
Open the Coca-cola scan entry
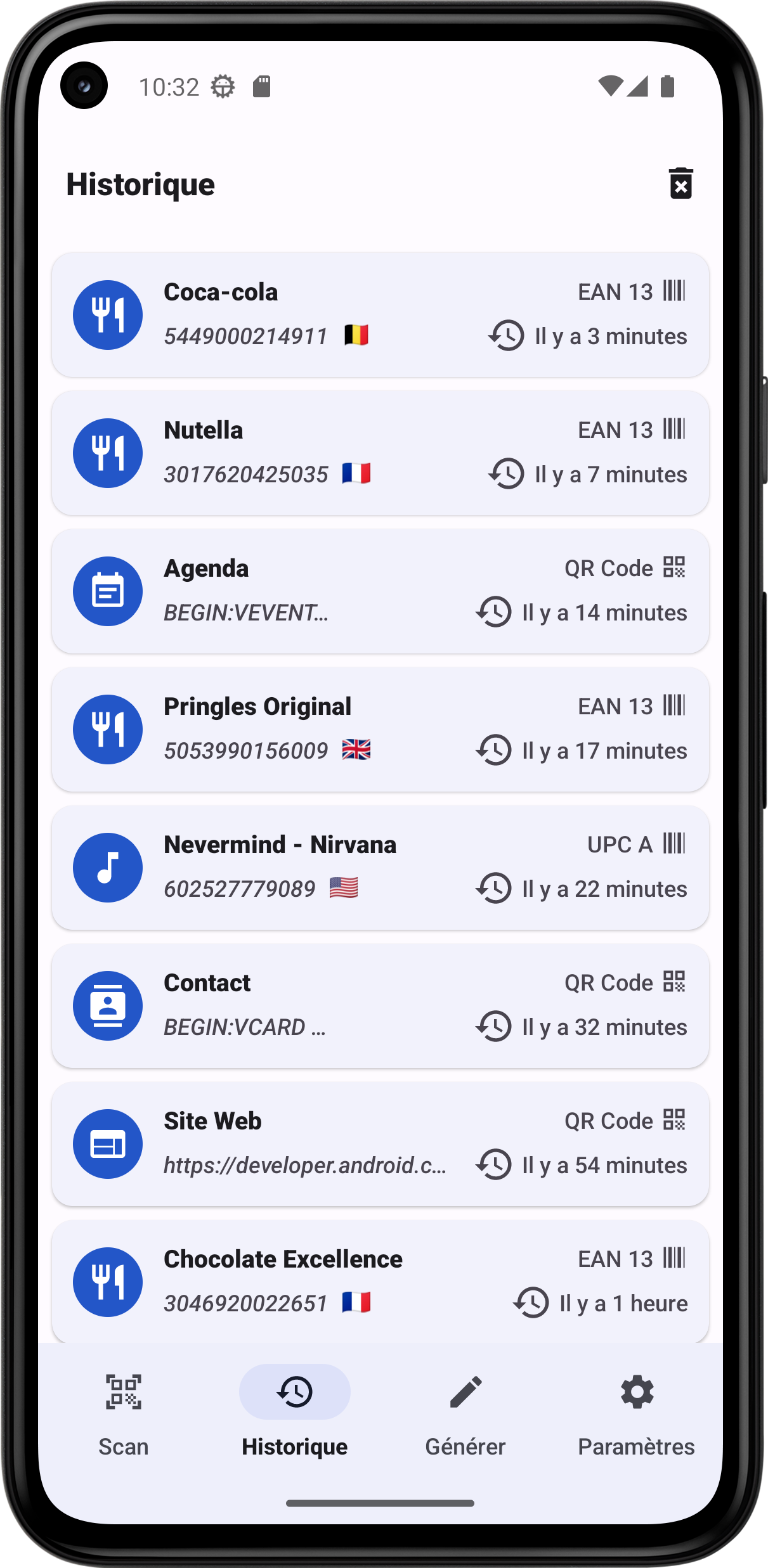pyautogui.click(x=379, y=314)
